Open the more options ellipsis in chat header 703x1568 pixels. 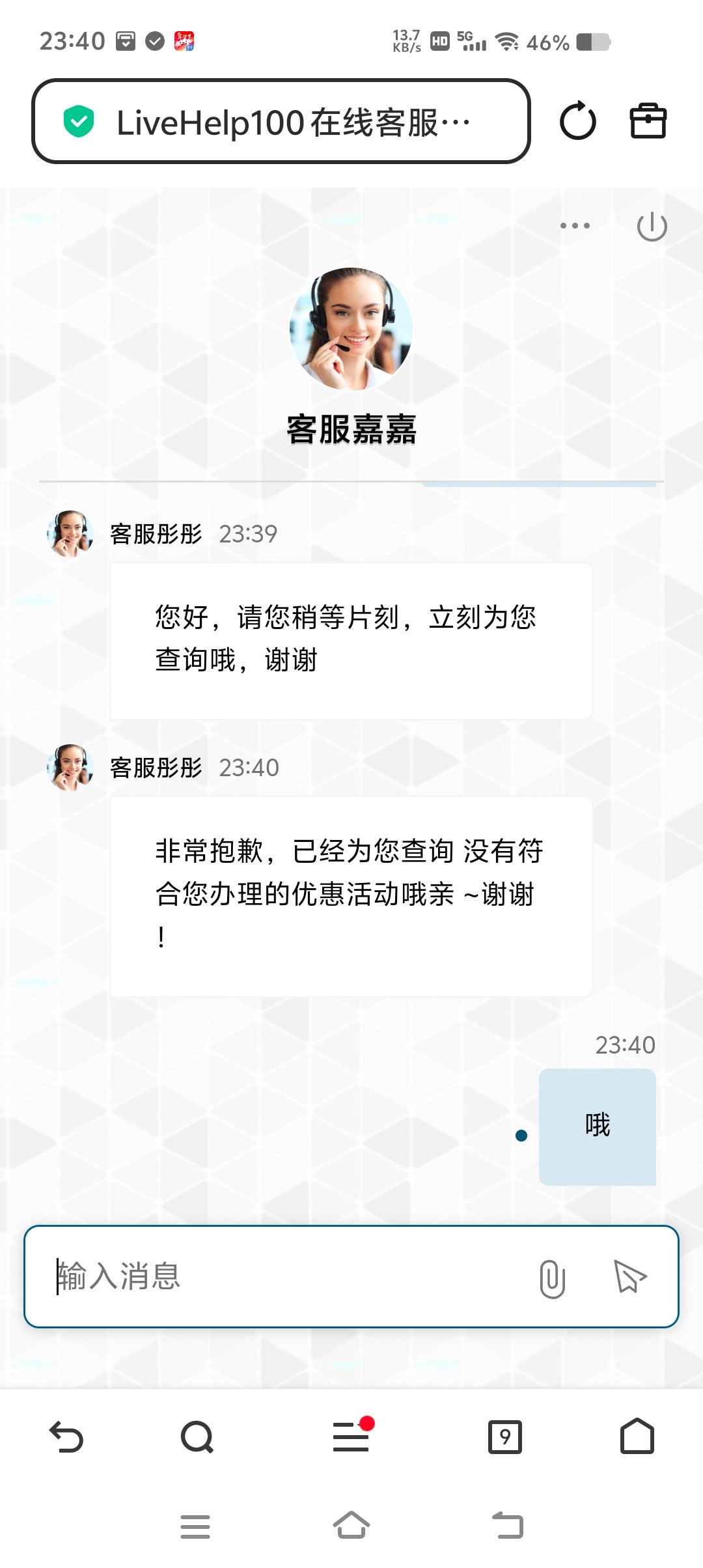coord(575,225)
